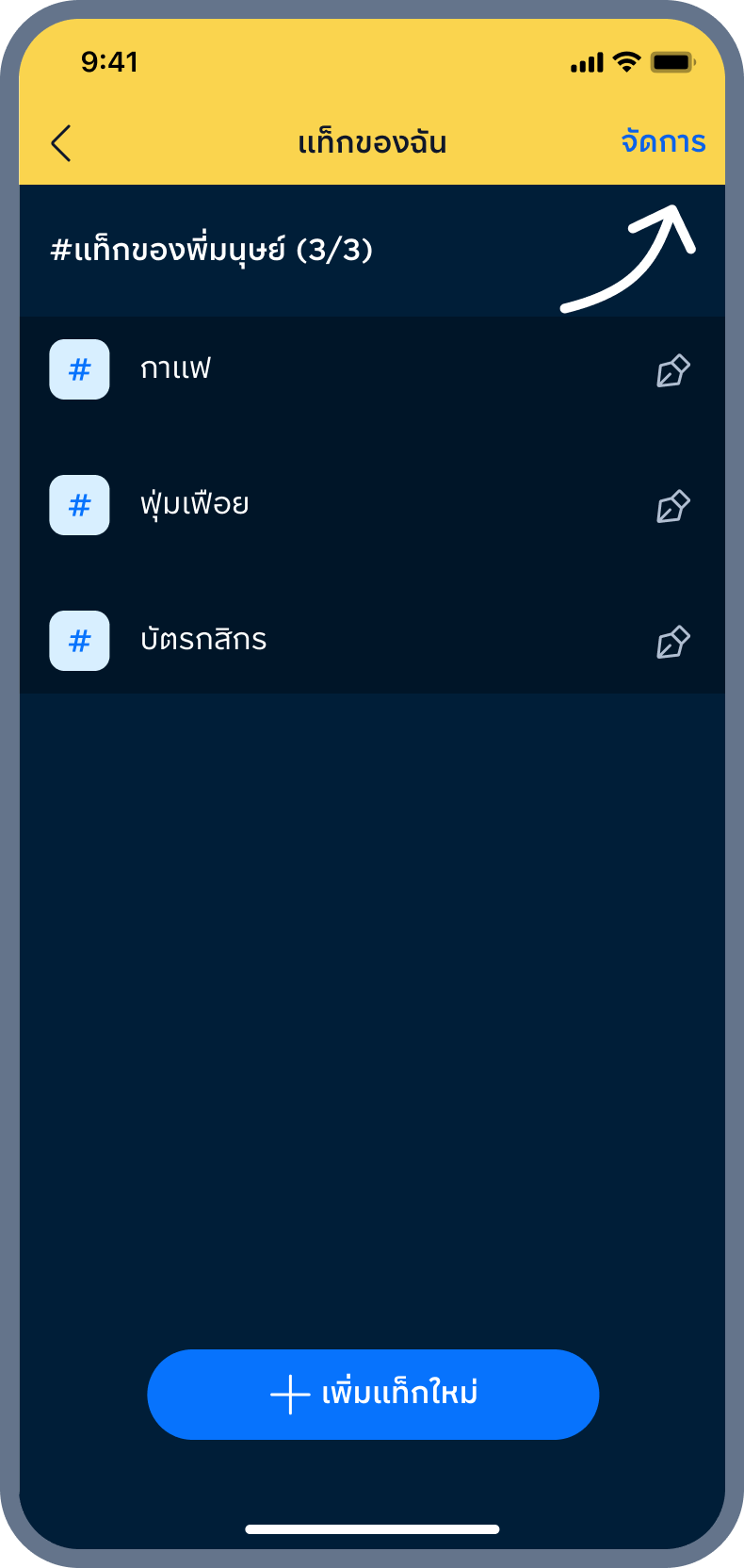Open the กาแฟ tag row
744x1568 pixels.
372,369
